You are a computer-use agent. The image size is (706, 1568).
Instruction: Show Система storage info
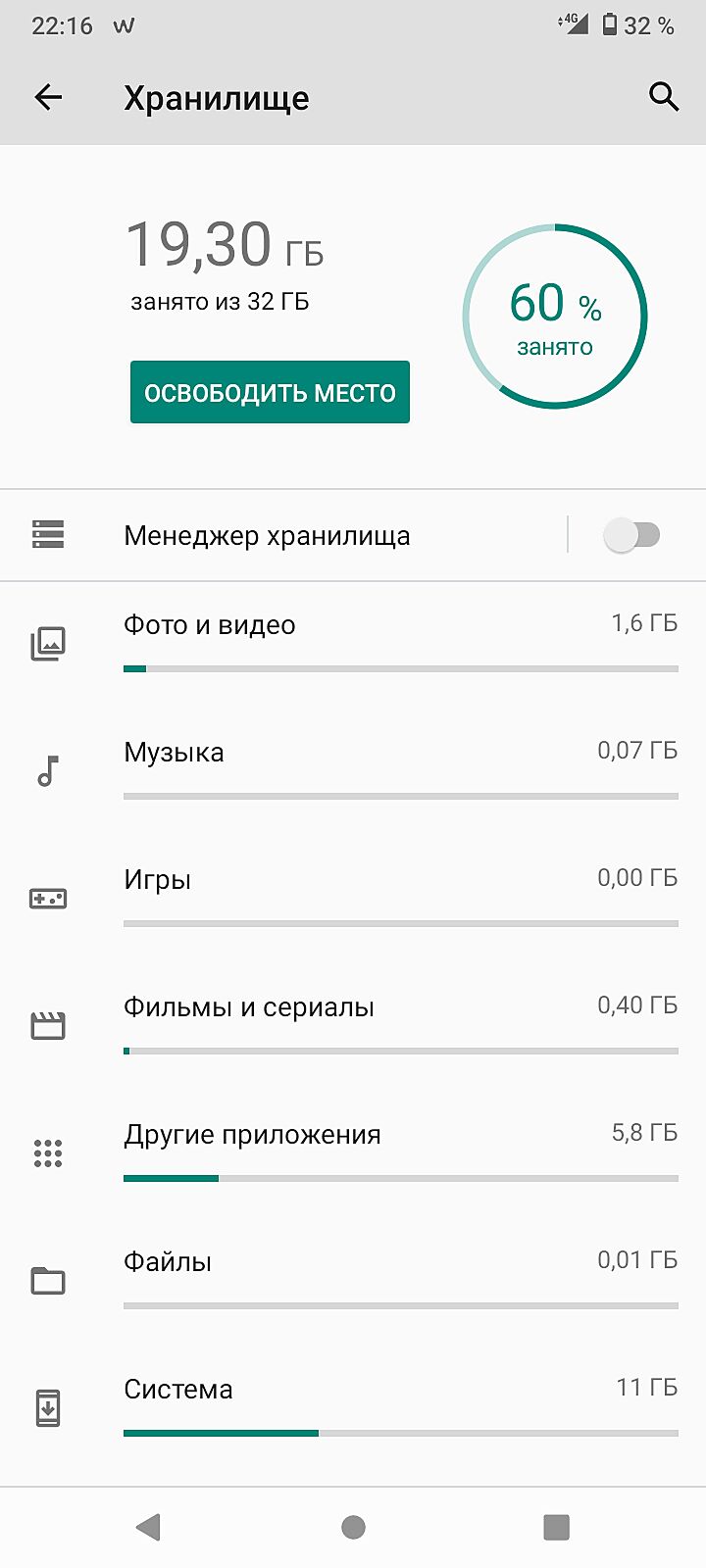point(353,1407)
